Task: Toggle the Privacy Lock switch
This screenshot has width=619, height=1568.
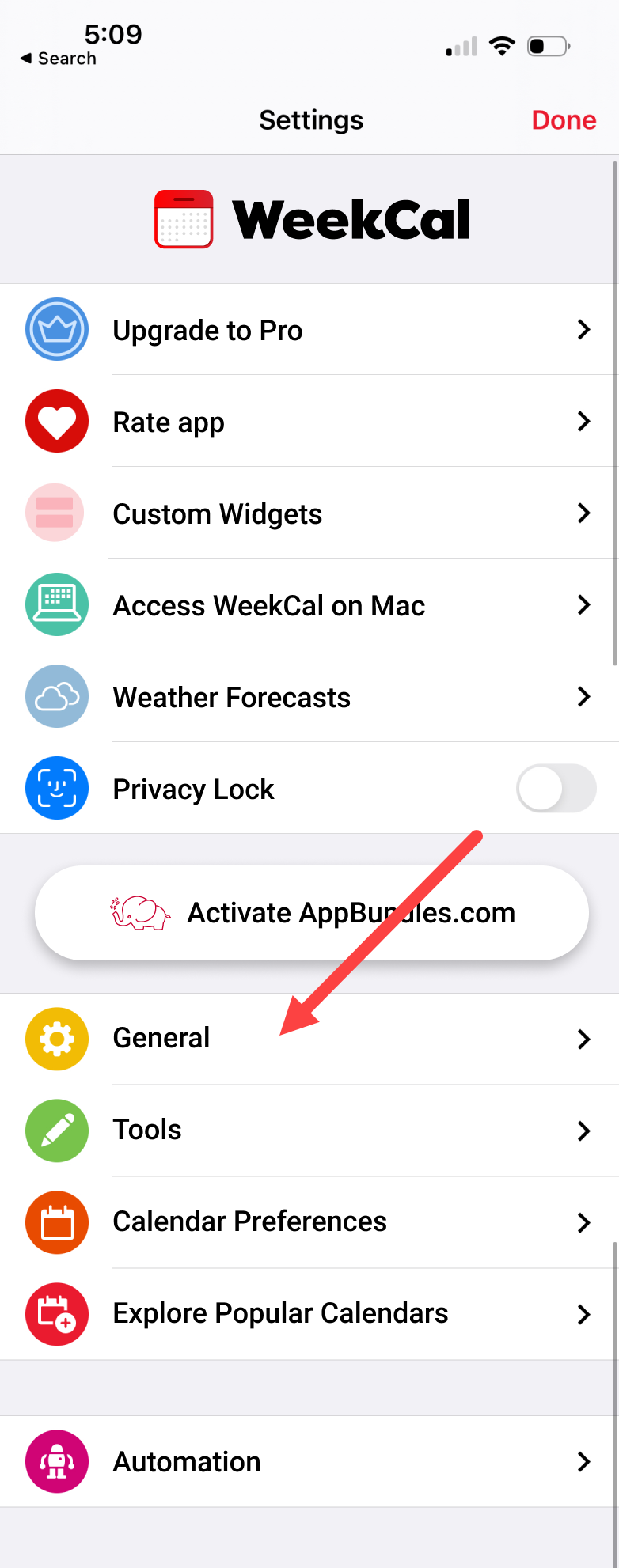Action: click(556, 789)
